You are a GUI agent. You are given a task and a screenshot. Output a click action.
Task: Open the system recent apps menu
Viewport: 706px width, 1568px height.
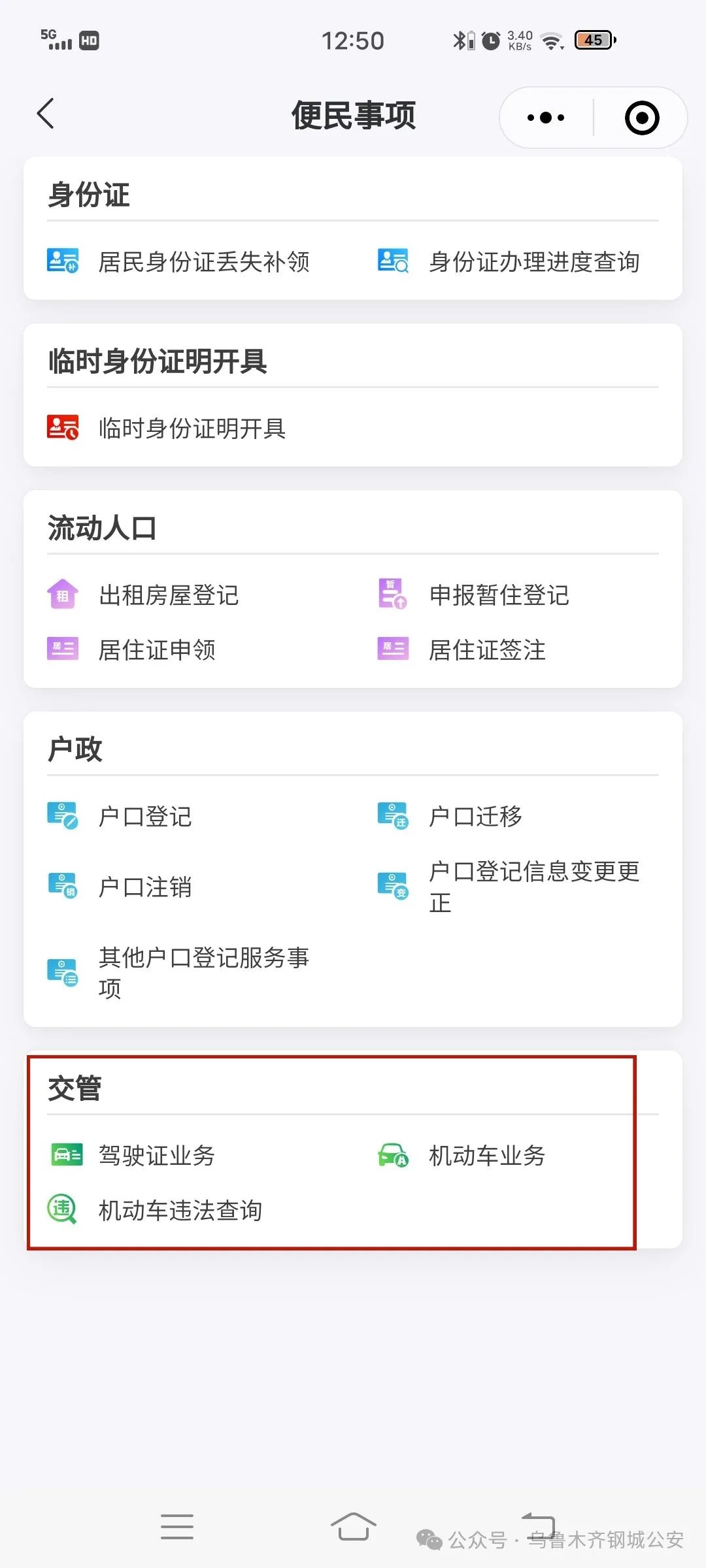[177, 1527]
